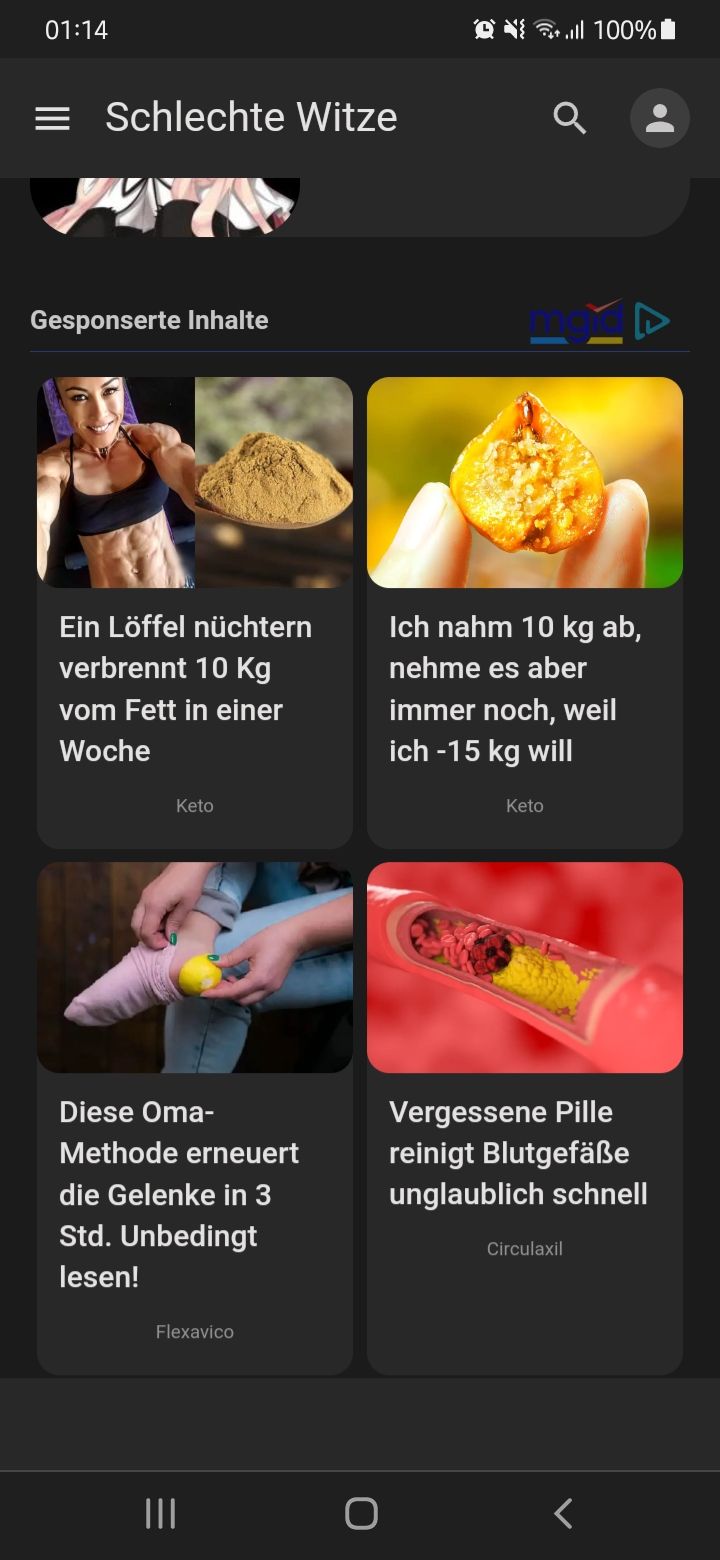
Task: Open search in Schlechte Witze
Action: [570, 118]
